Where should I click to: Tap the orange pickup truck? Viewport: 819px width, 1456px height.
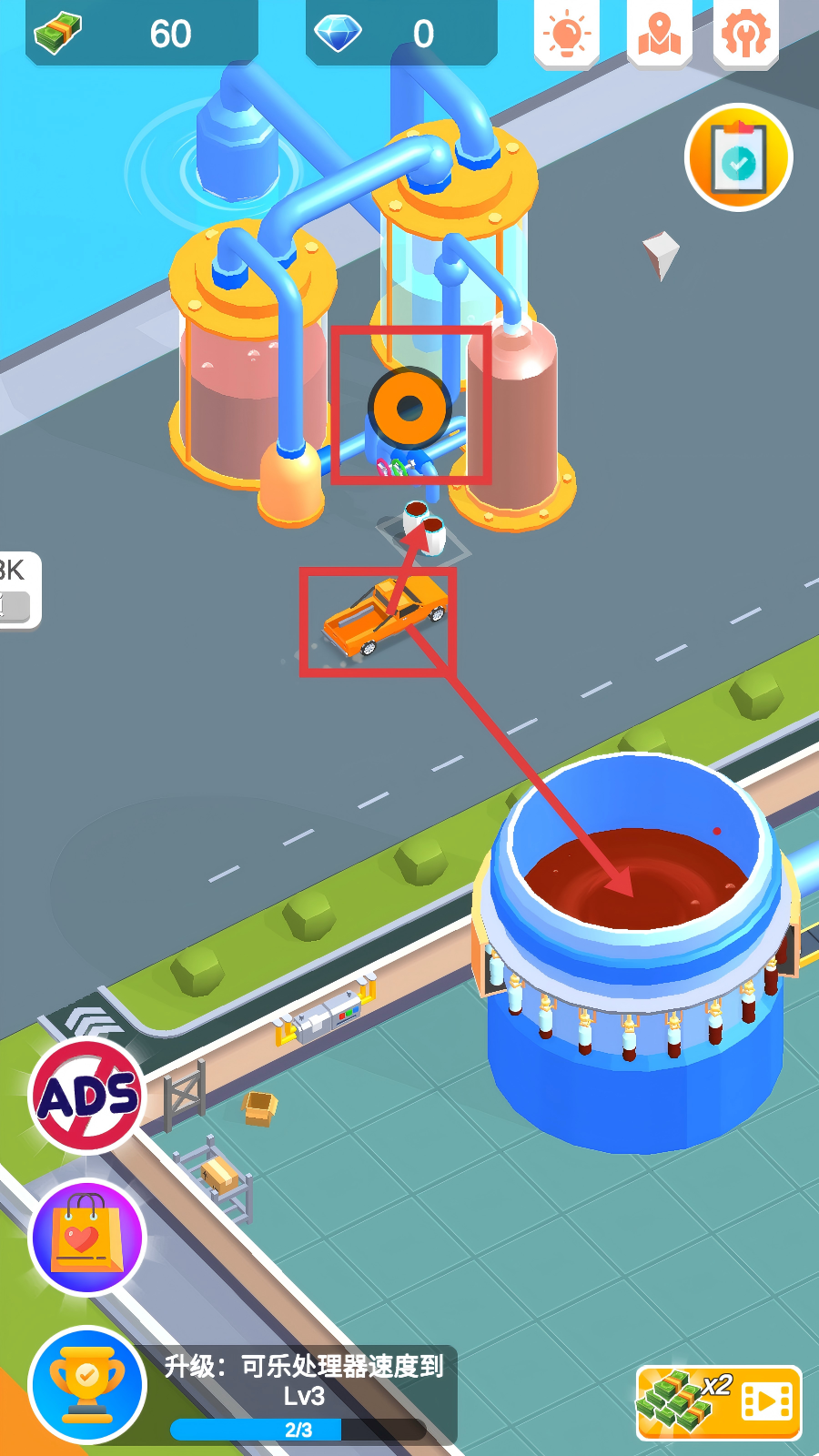(x=386, y=616)
